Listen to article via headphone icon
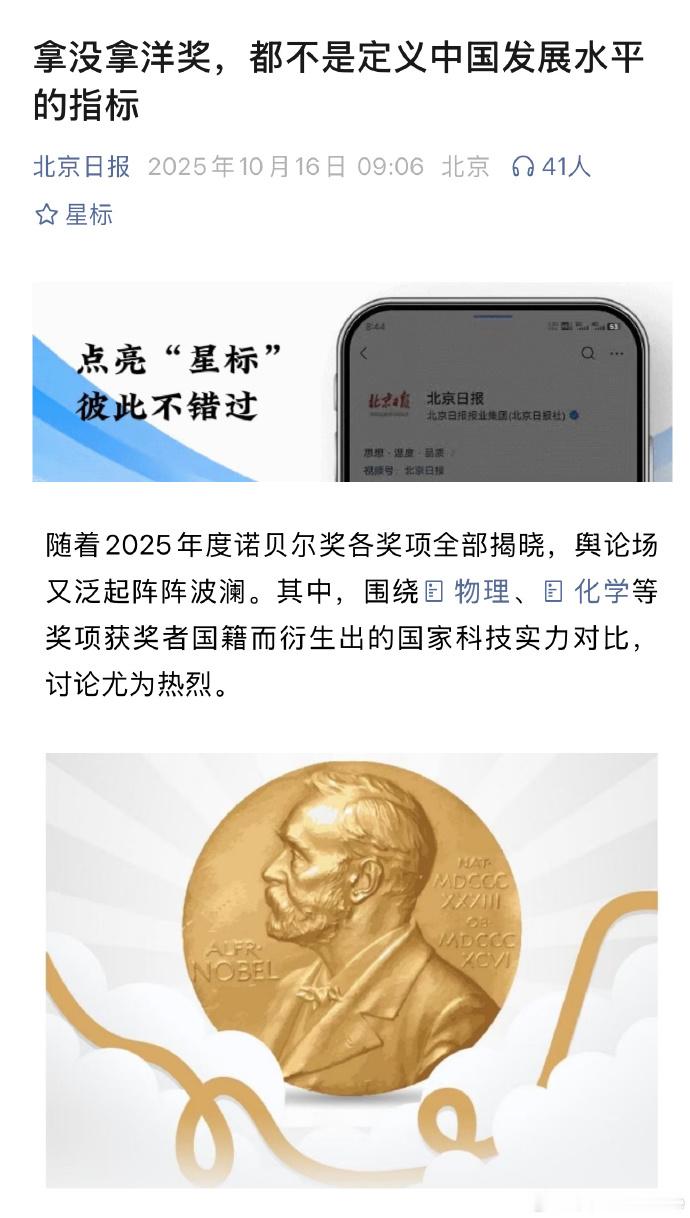The height and width of the screenshot is (1218, 690). 522,167
